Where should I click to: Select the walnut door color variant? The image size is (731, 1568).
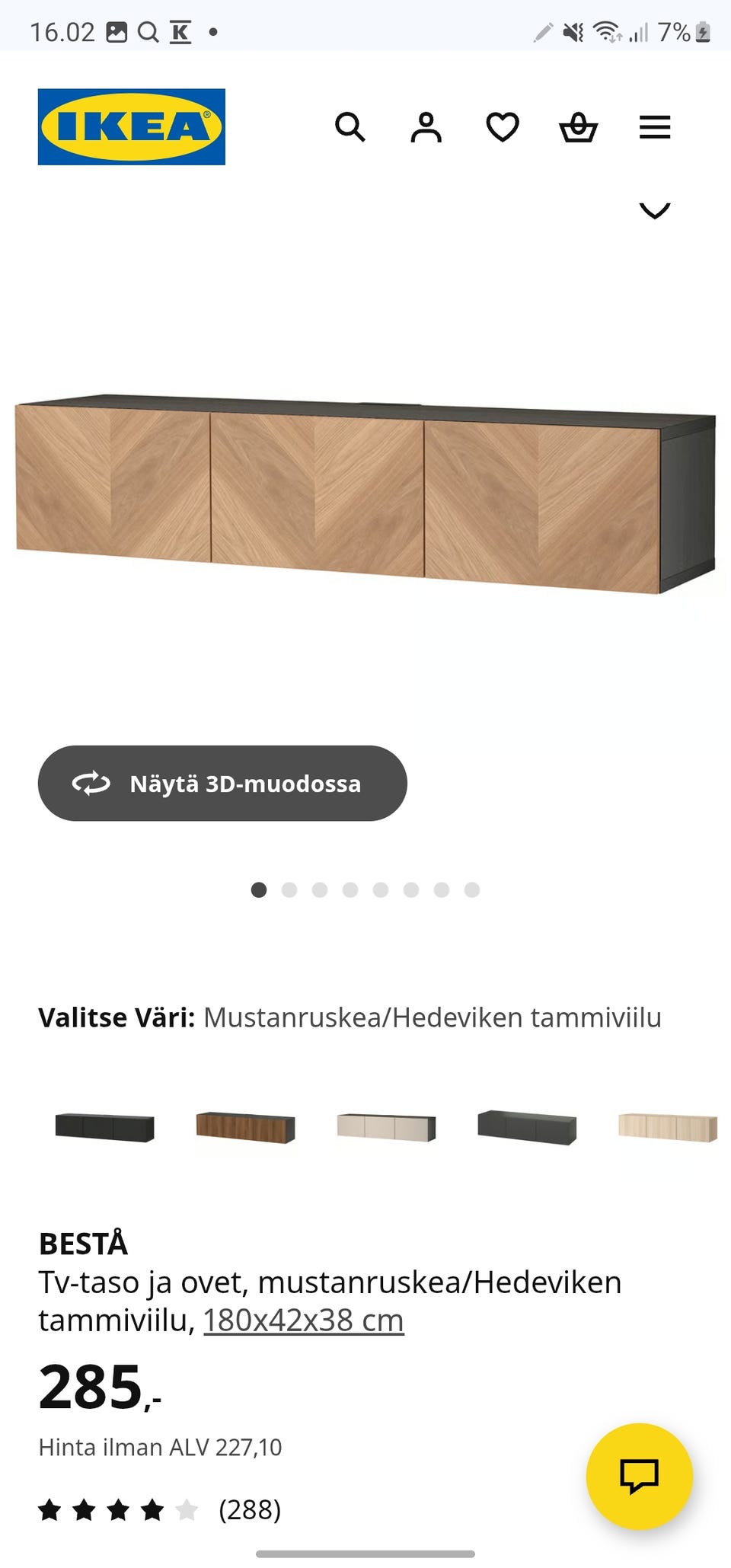[245, 1128]
